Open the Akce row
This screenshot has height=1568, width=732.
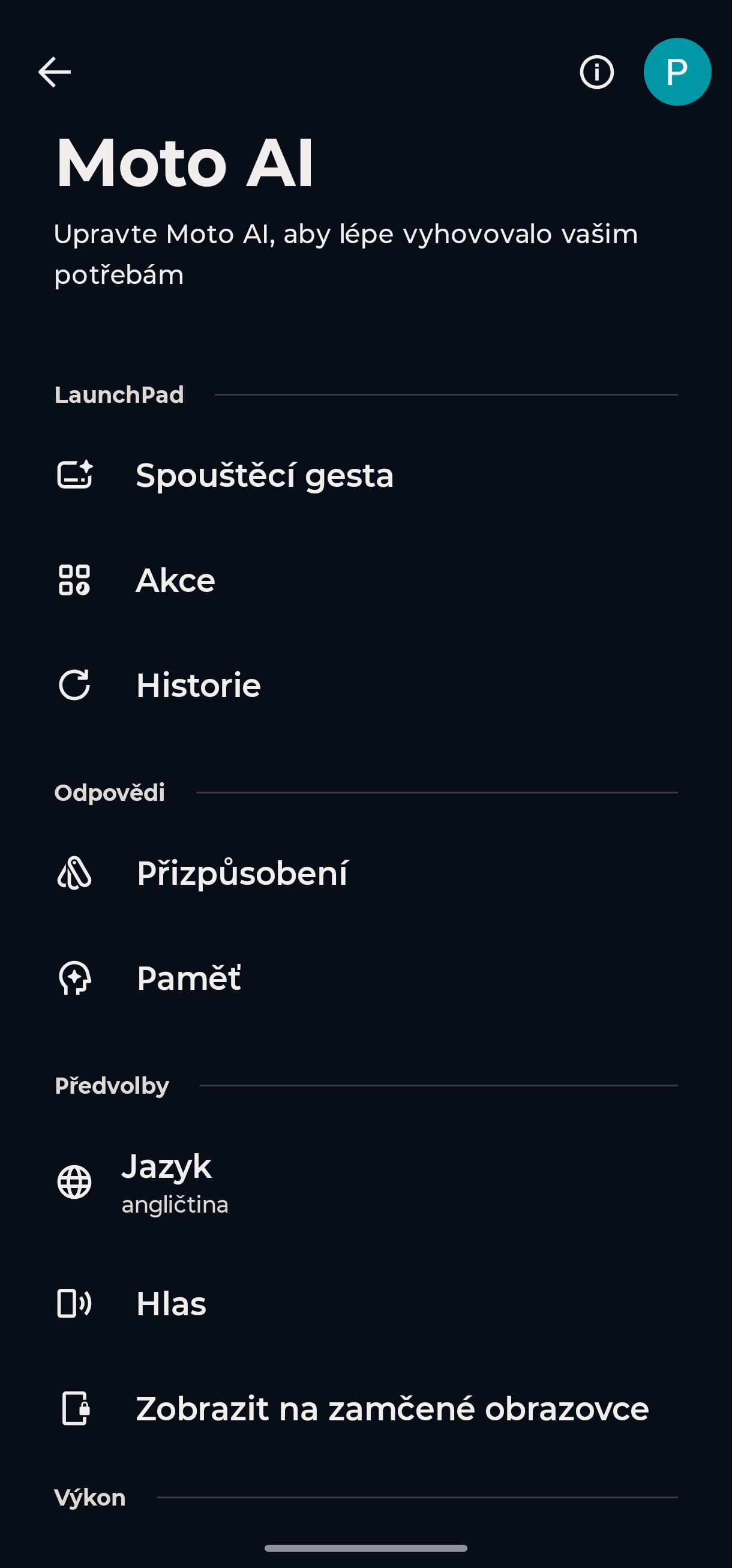(x=176, y=580)
